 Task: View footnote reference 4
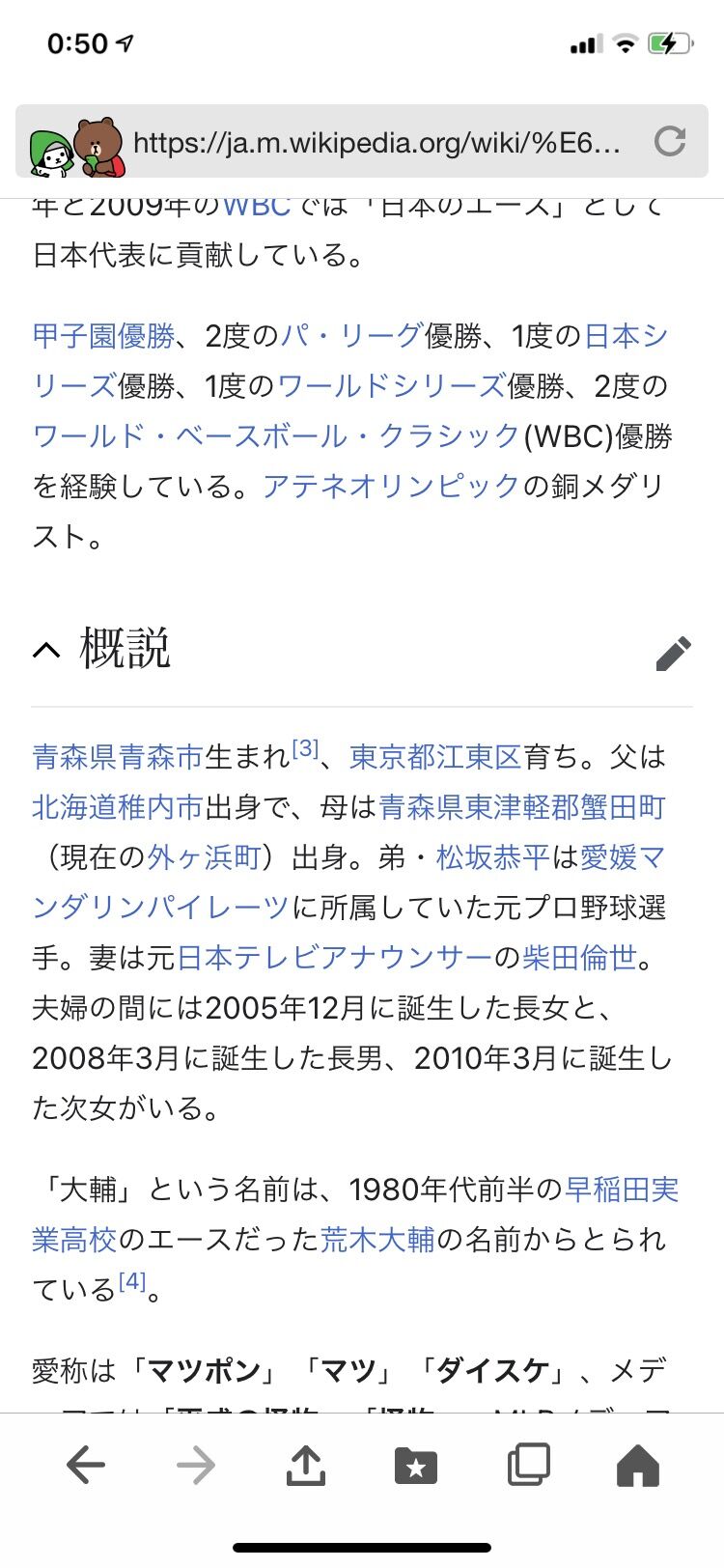pyautogui.click(x=132, y=1282)
